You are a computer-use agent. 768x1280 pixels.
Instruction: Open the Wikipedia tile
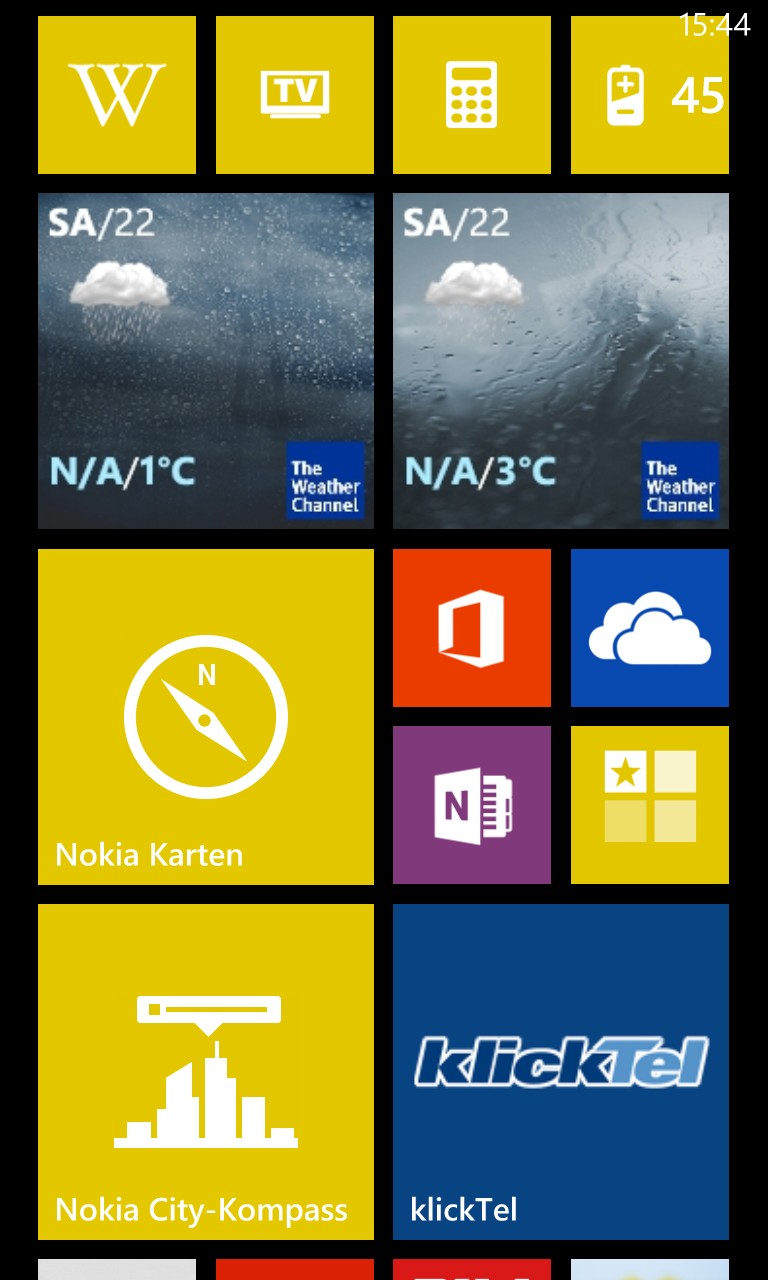coord(117,95)
